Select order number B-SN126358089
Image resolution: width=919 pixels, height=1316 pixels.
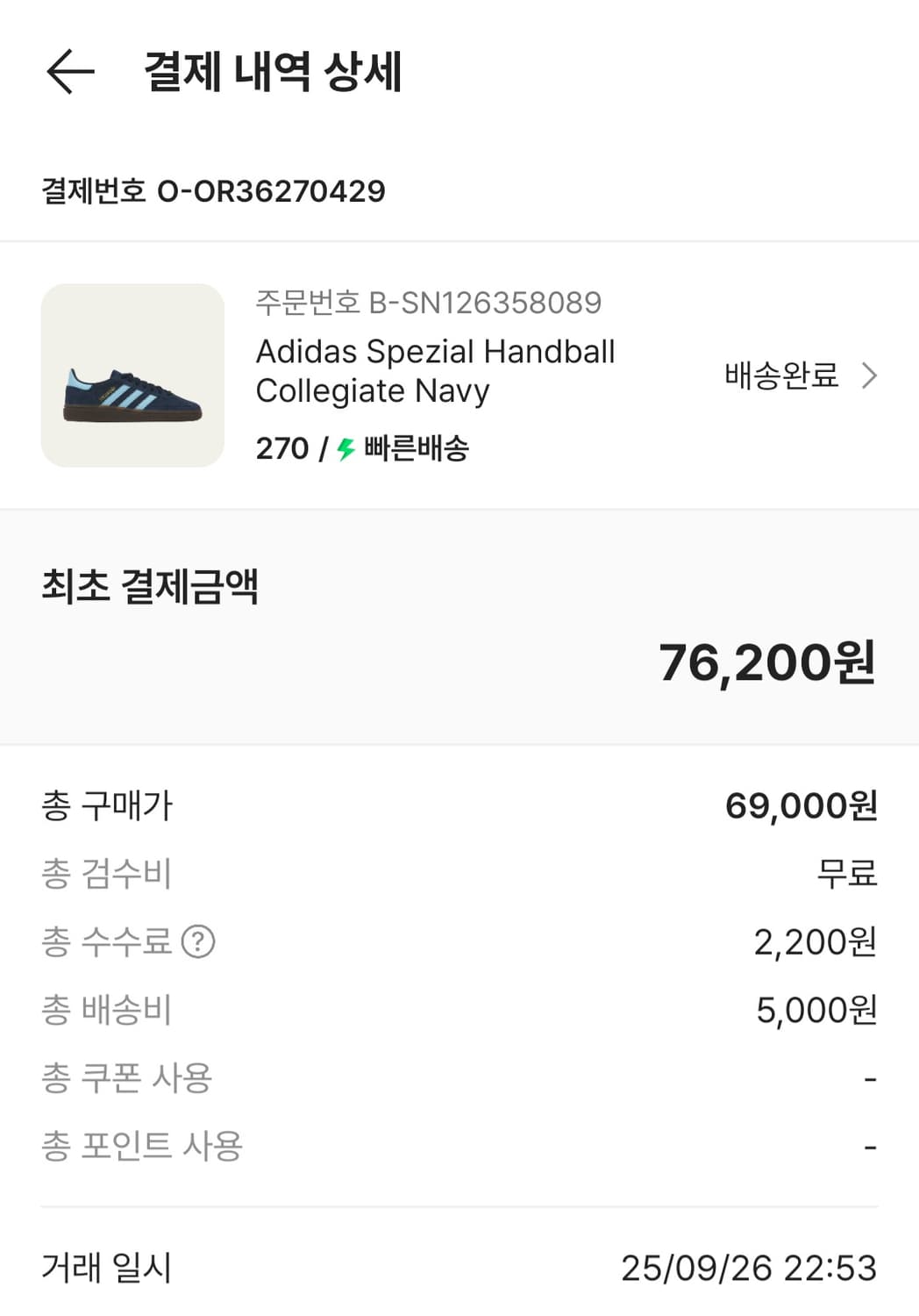click(x=427, y=304)
